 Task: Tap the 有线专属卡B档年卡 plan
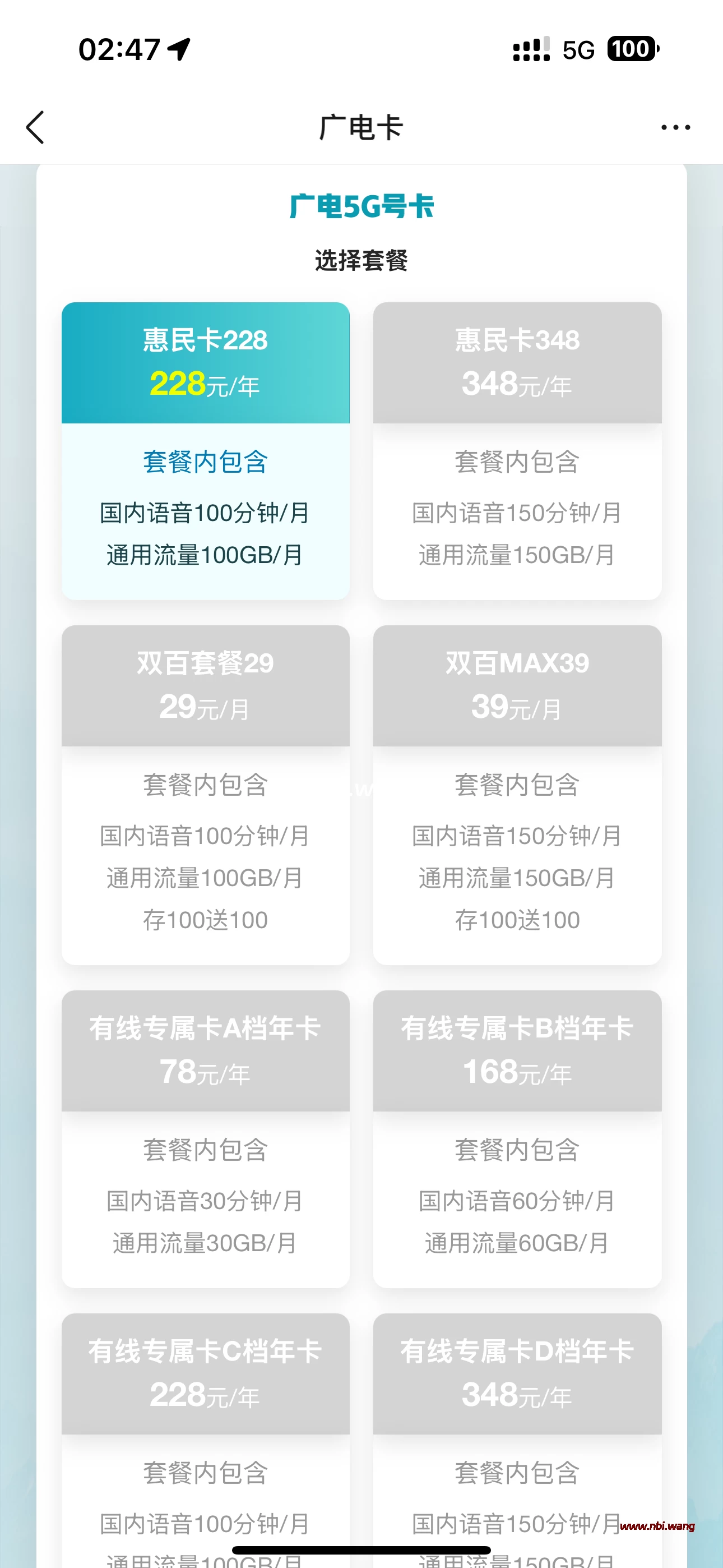[x=517, y=1051]
